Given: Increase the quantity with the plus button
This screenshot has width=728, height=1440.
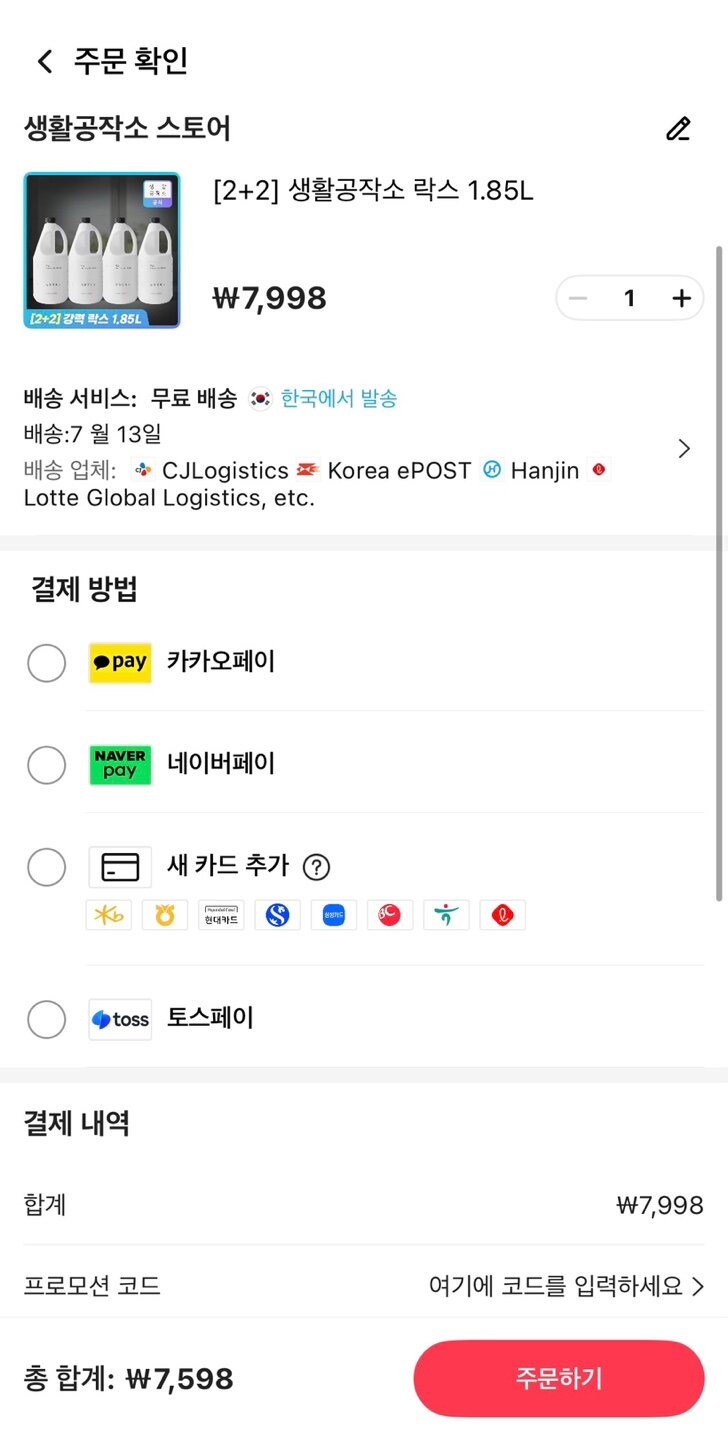Looking at the screenshot, I should click(x=682, y=298).
